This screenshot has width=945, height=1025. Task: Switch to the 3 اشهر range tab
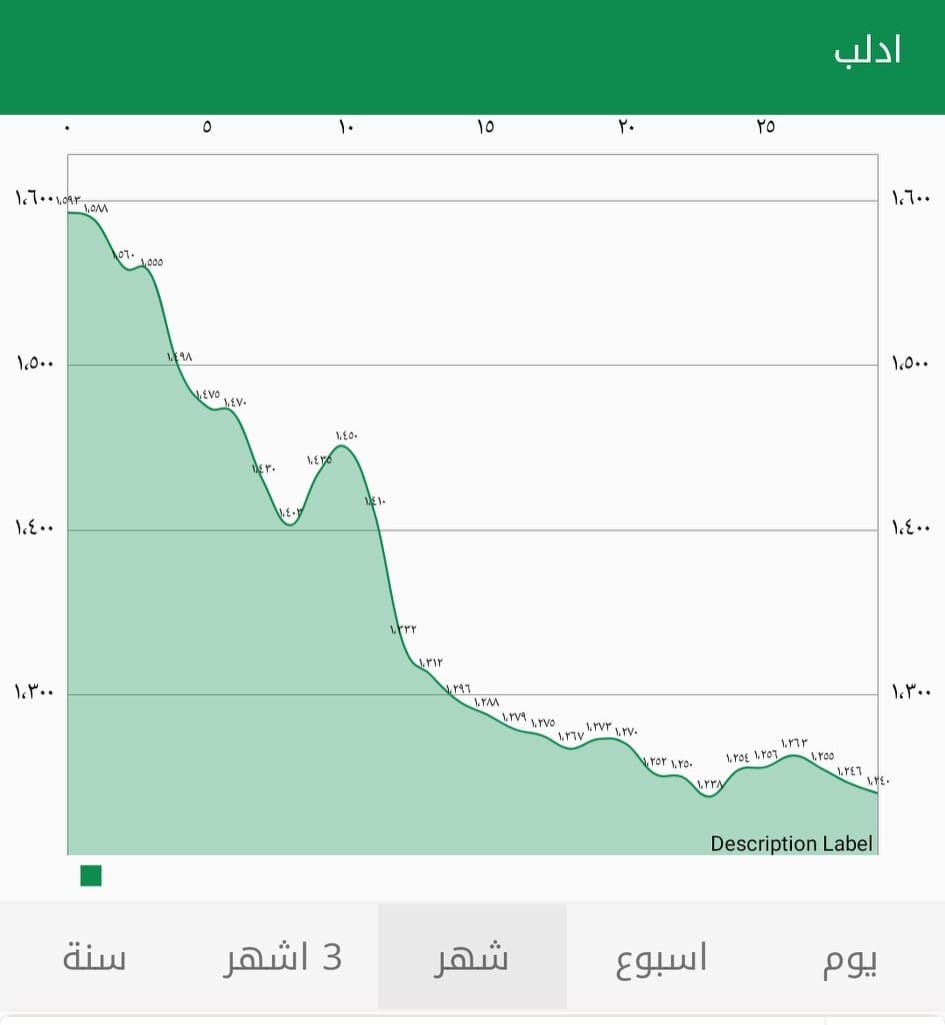point(283,957)
